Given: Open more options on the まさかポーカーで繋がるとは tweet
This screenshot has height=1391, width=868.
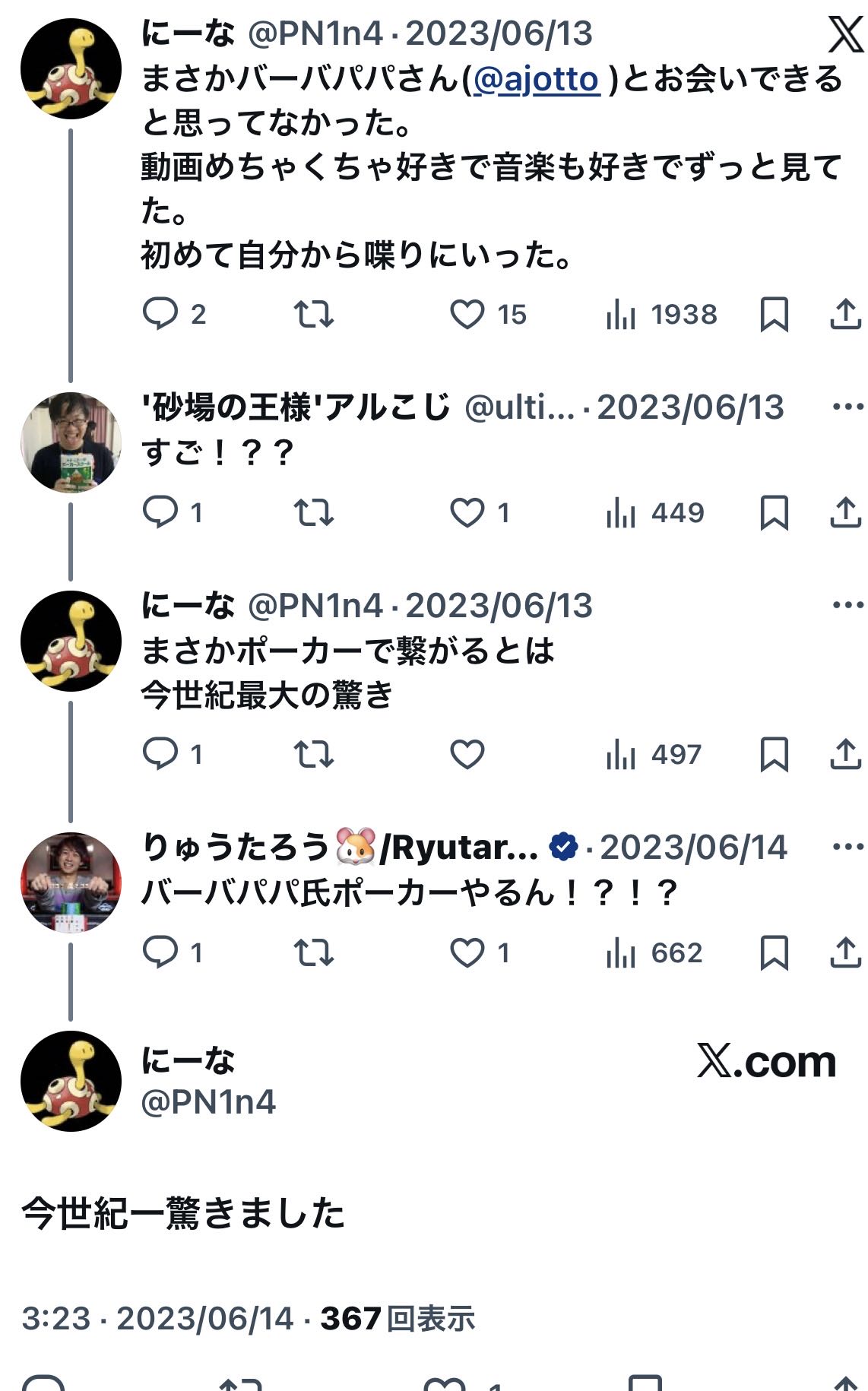Looking at the screenshot, I should pyautogui.click(x=847, y=605).
